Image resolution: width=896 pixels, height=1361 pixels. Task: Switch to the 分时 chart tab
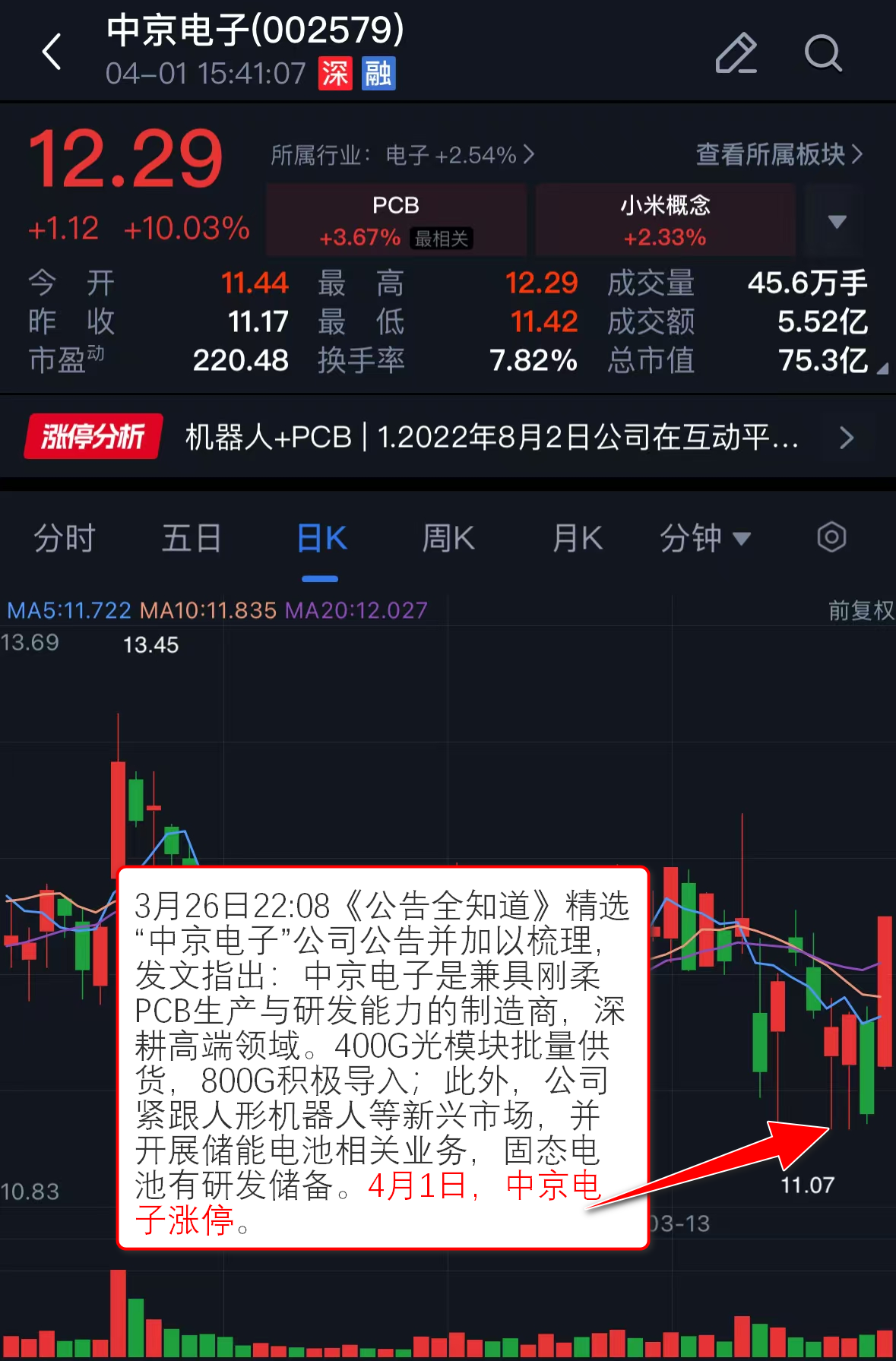click(x=64, y=539)
